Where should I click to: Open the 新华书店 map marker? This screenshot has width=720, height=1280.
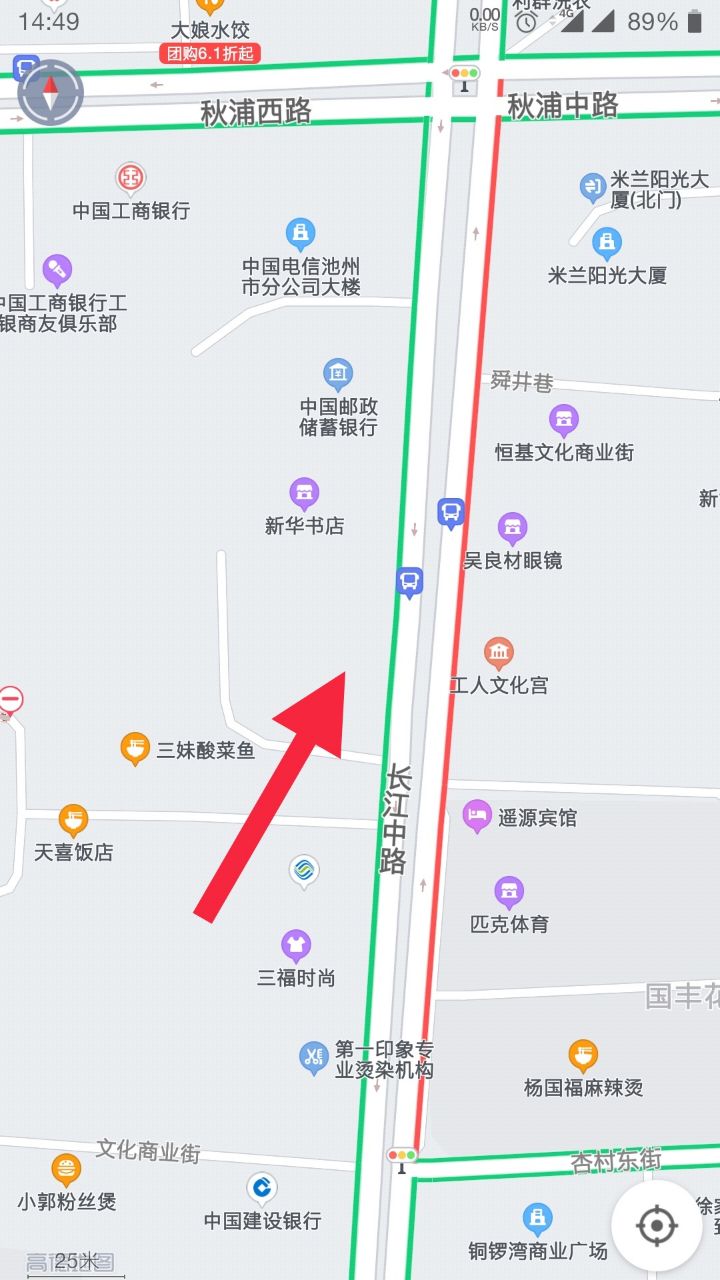[x=304, y=493]
